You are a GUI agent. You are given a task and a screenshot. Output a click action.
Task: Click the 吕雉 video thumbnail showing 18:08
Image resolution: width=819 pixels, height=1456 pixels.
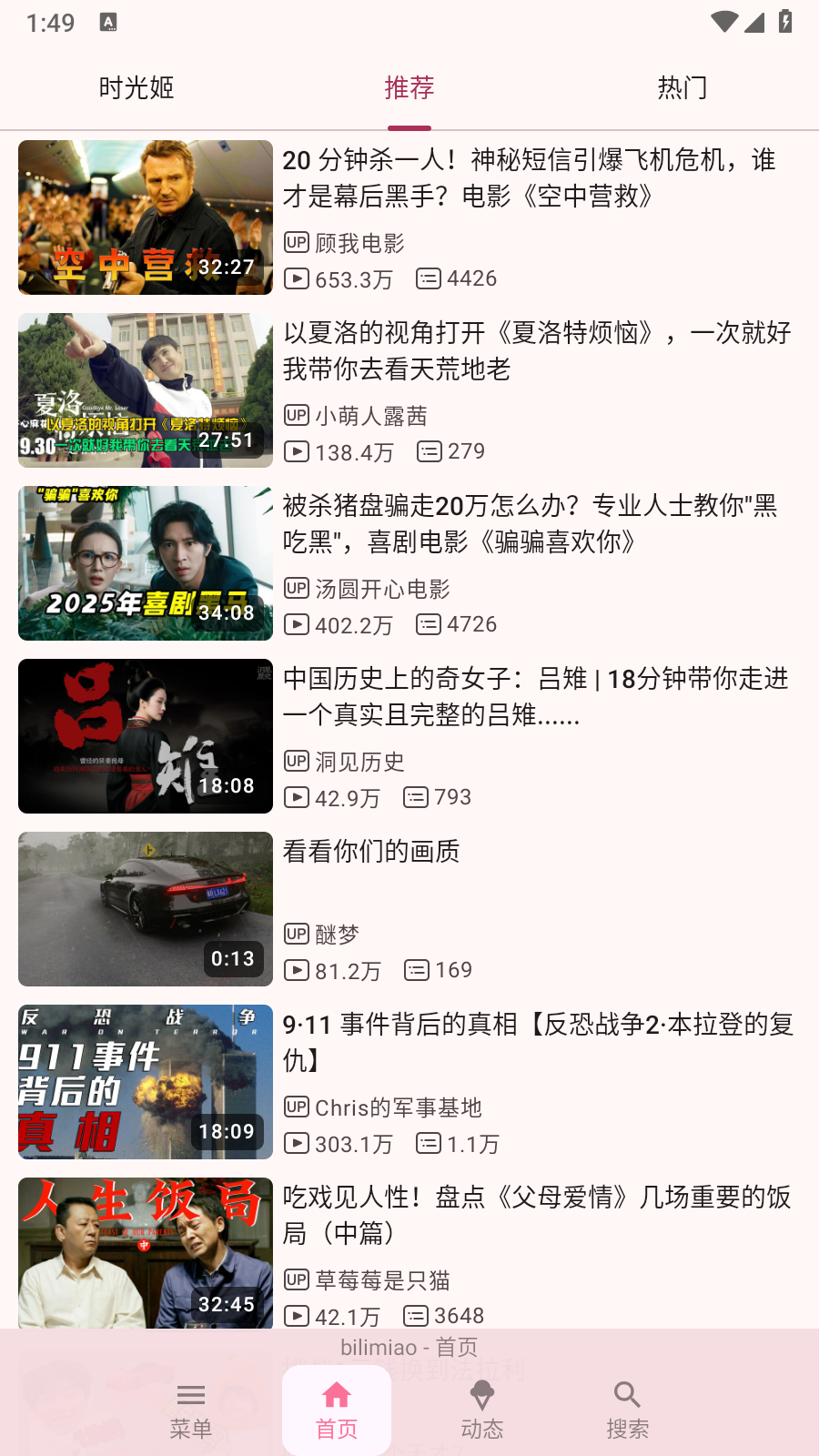pos(145,735)
